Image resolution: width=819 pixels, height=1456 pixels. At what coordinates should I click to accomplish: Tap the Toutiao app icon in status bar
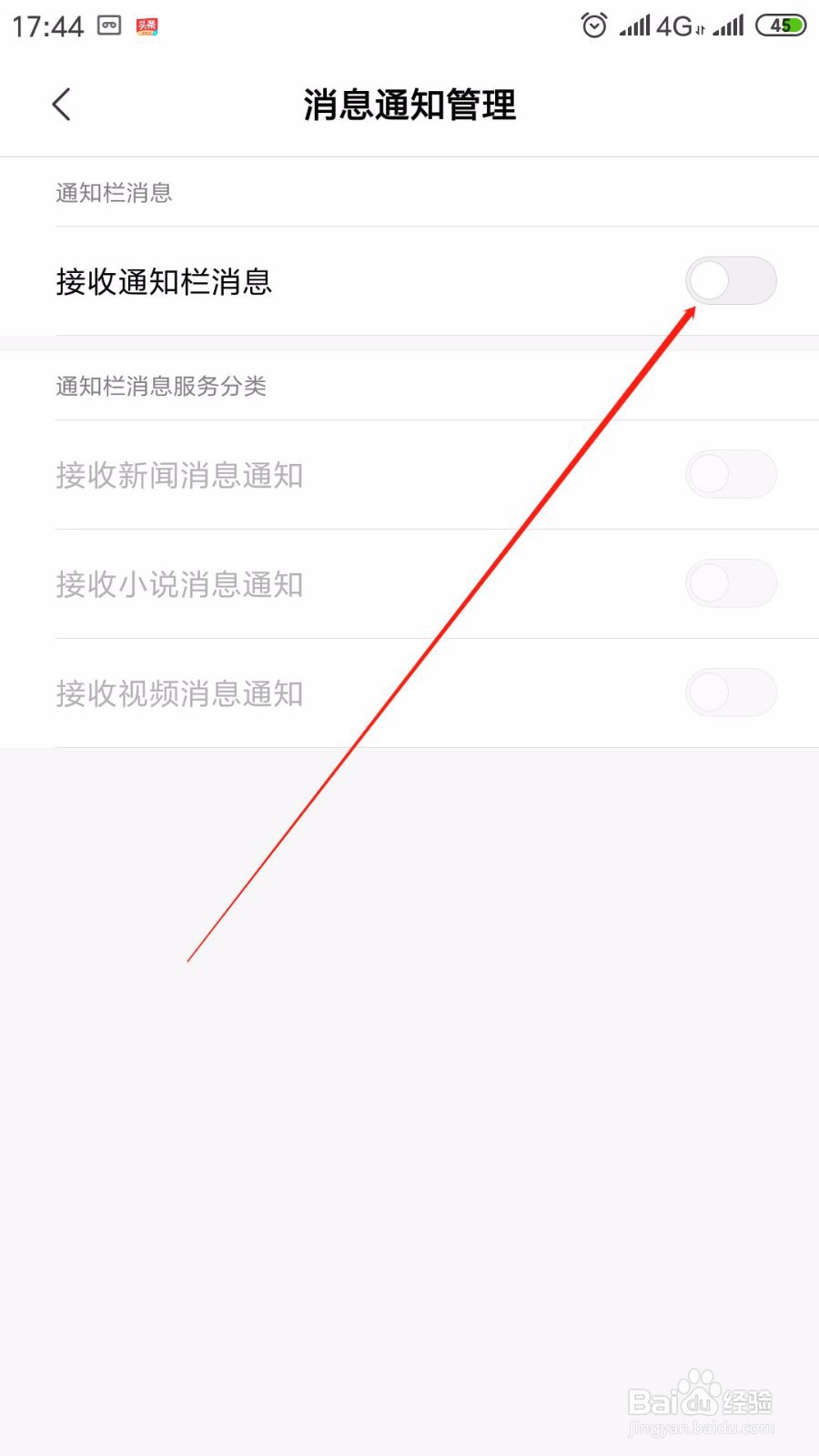click(x=147, y=25)
